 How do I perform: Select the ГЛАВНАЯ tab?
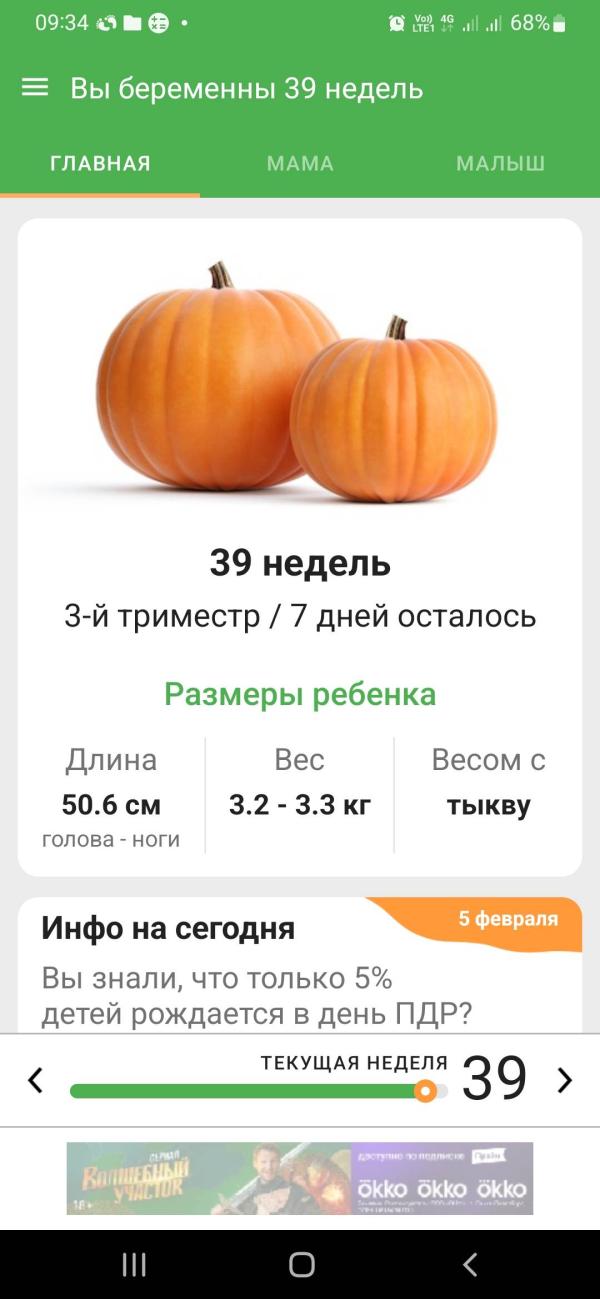100,164
